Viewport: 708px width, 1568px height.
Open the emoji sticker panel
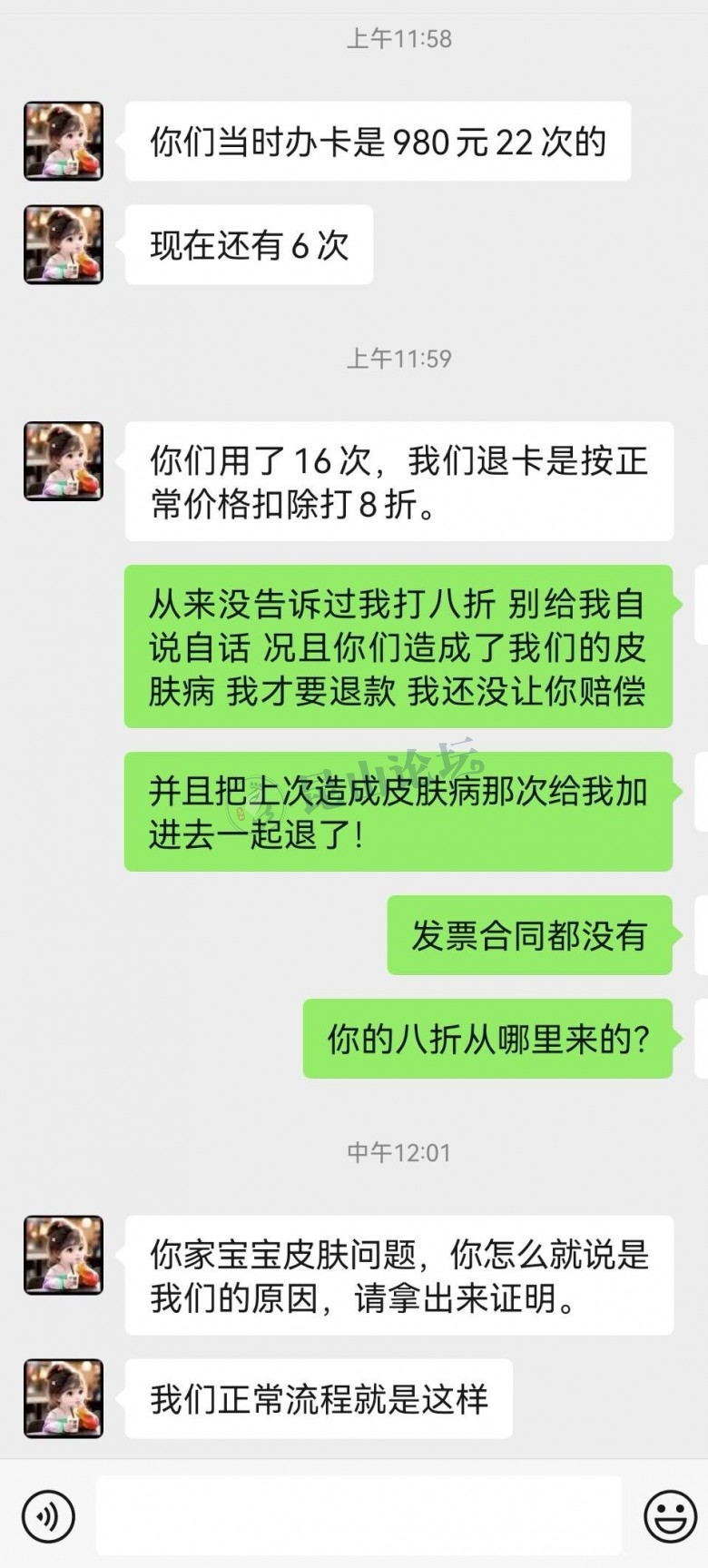click(x=670, y=1515)
